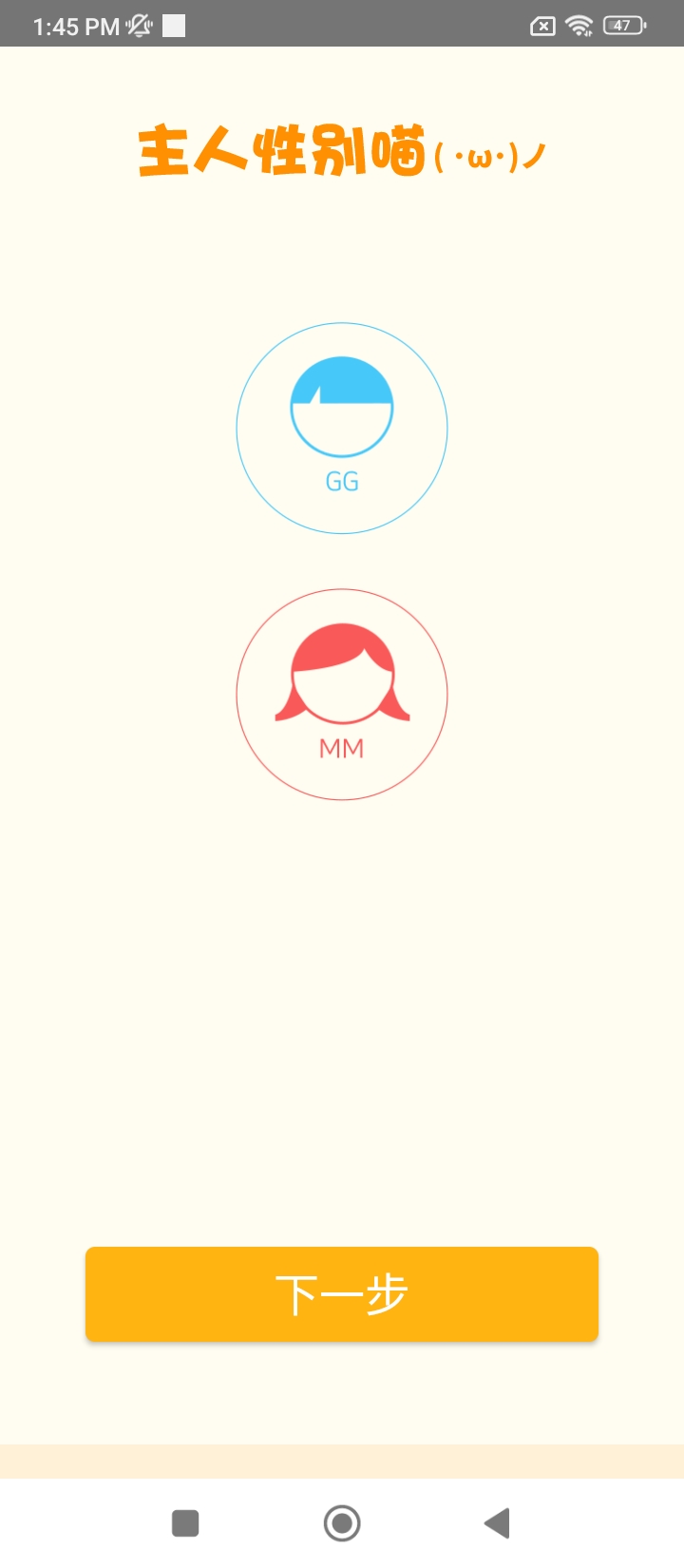Open recent apps from navigation bar
The width and height of the screenshot is (684, 1568).
(x=185, y=1522)
